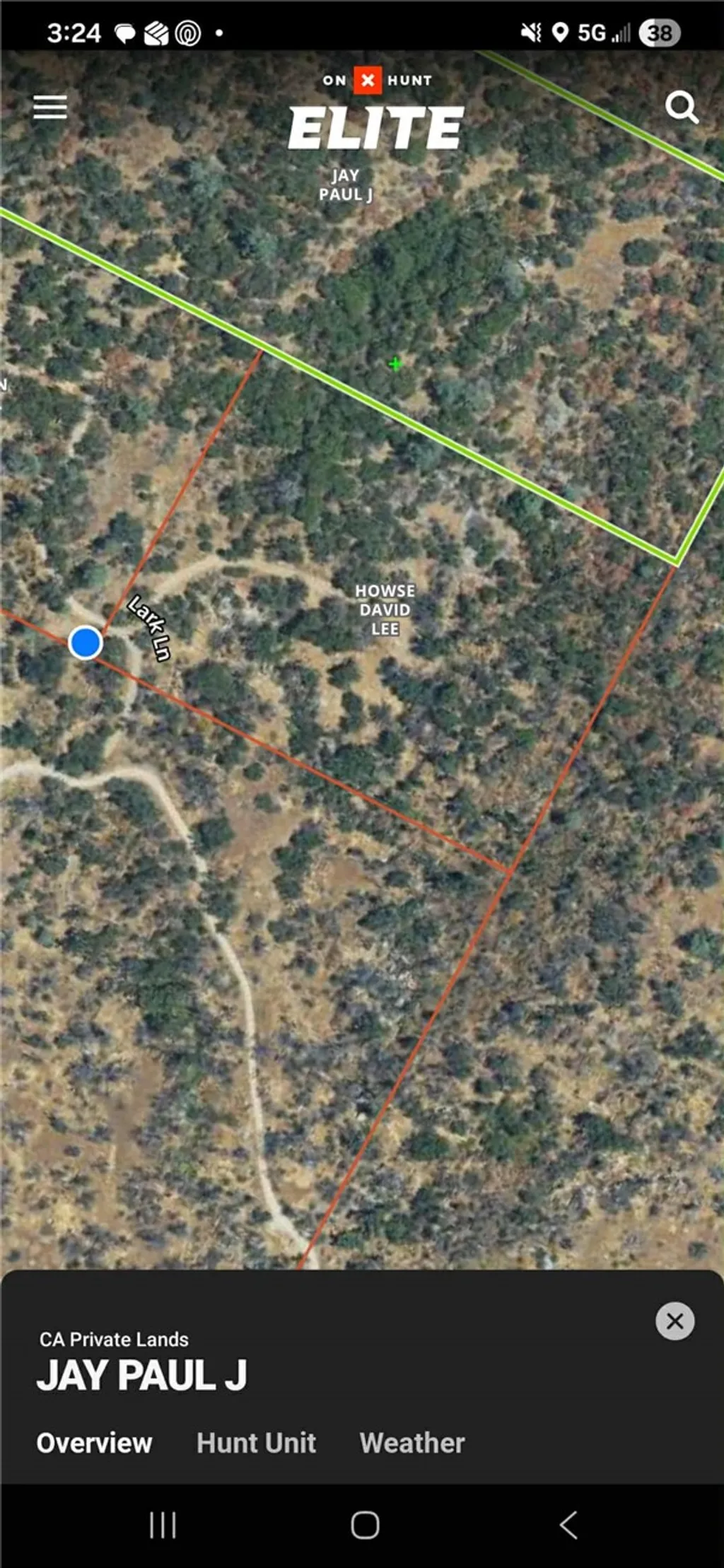Tap the location services status icon
724x1568 pixels.
(x=559, y=32)
